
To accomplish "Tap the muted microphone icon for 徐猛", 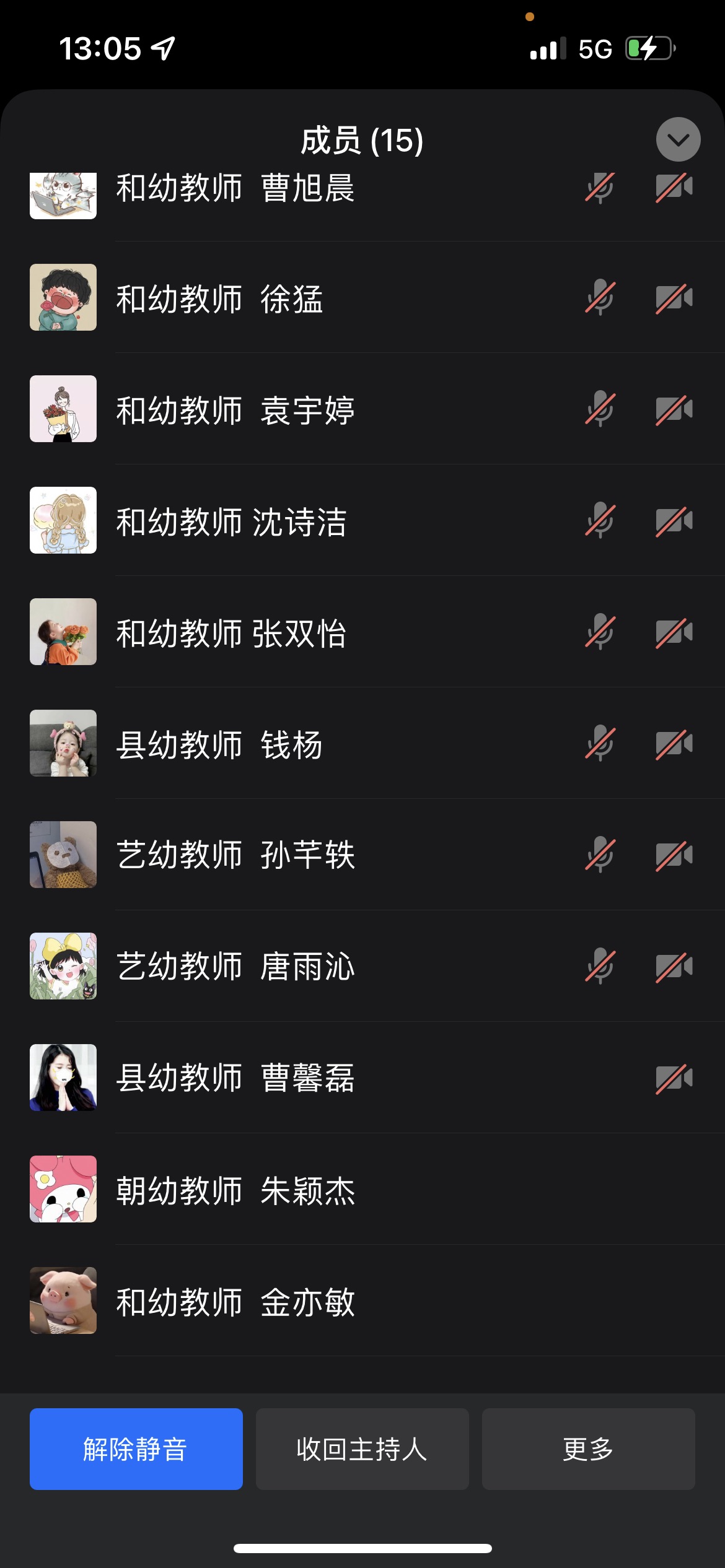I will [x=600, y=298].
